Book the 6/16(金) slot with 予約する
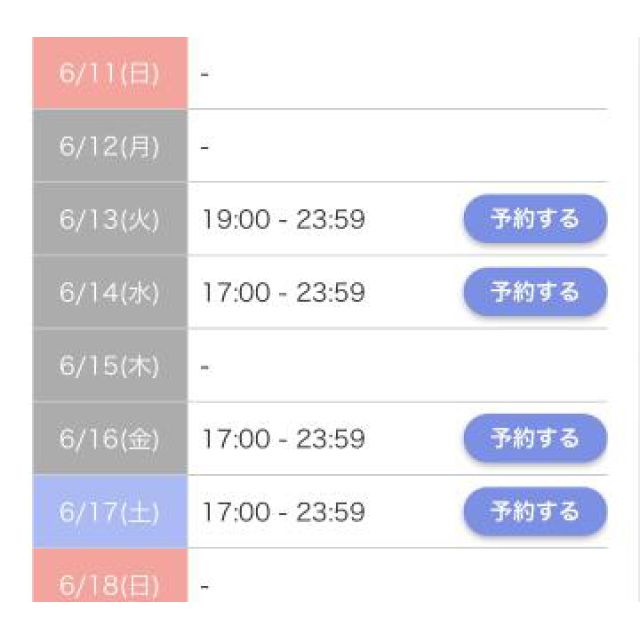Screen dimensions: 640x640 [x=535, y=438]
